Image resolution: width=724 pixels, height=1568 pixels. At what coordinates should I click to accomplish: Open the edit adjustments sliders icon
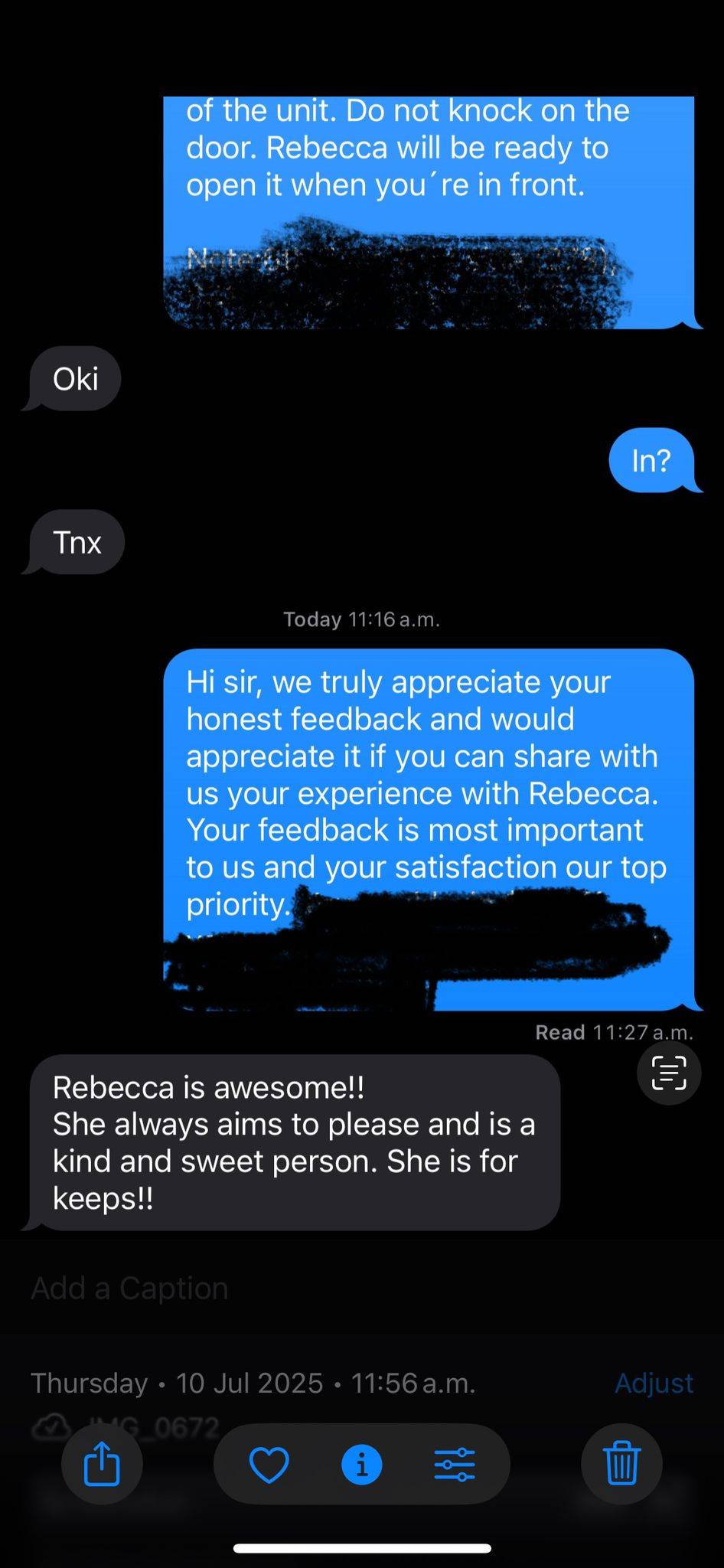point(455,1465)
